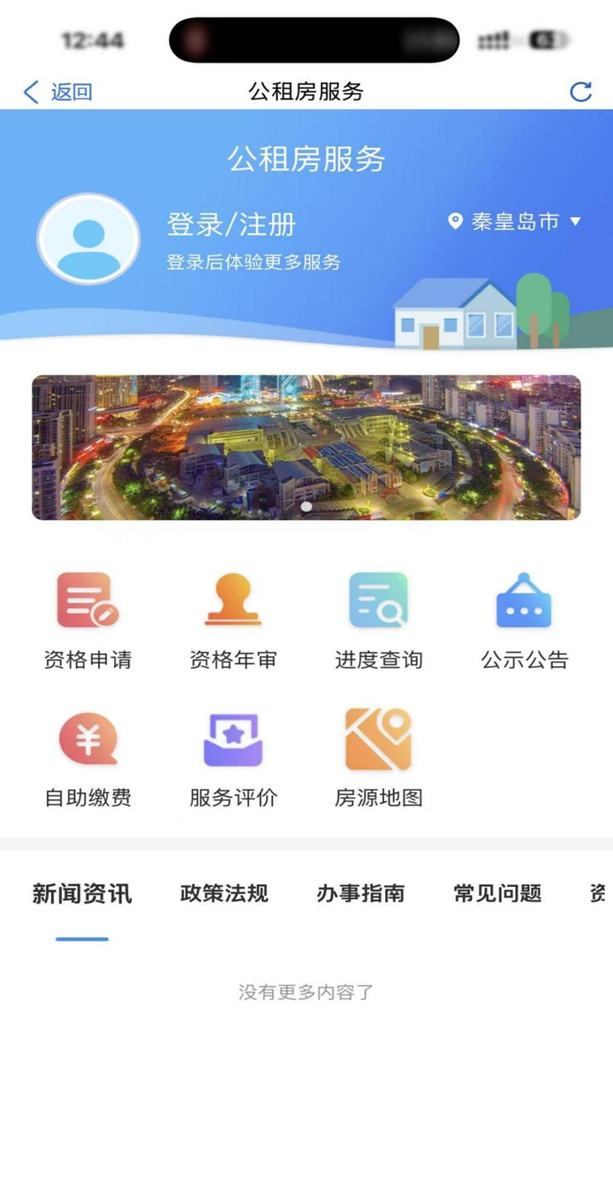Screen dimensions: 613x1187
Task: Open 资格年审
Action: click(233, 620)
